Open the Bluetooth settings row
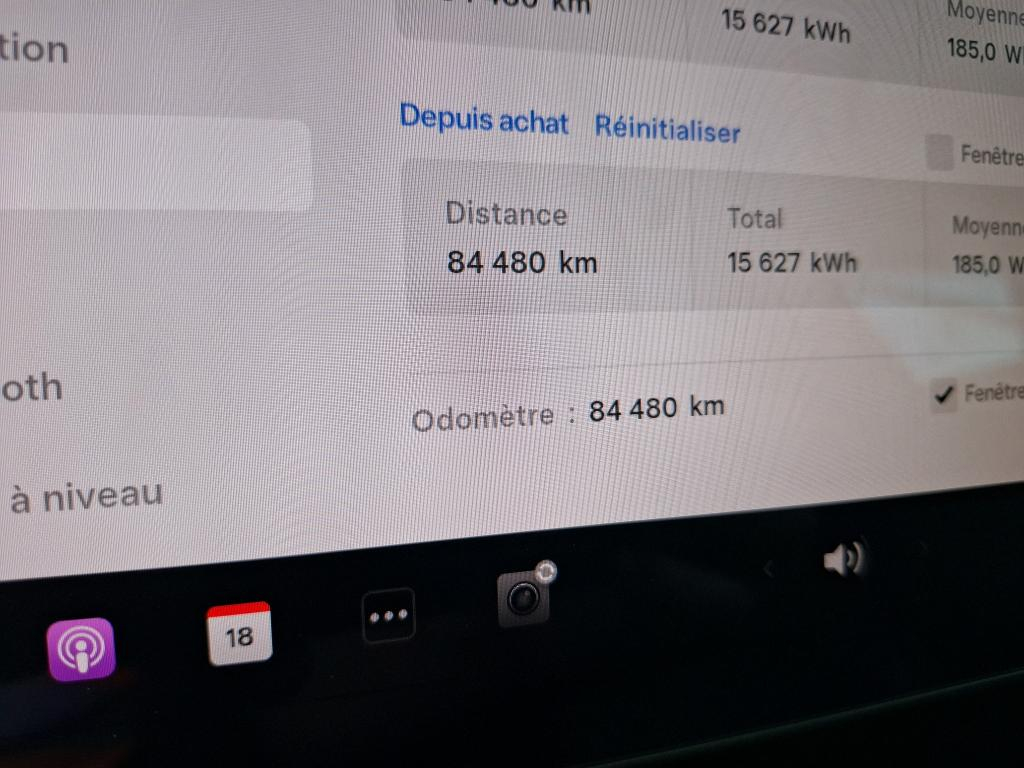This screenshot has width=1024, height=768. (x=32, y=388)
